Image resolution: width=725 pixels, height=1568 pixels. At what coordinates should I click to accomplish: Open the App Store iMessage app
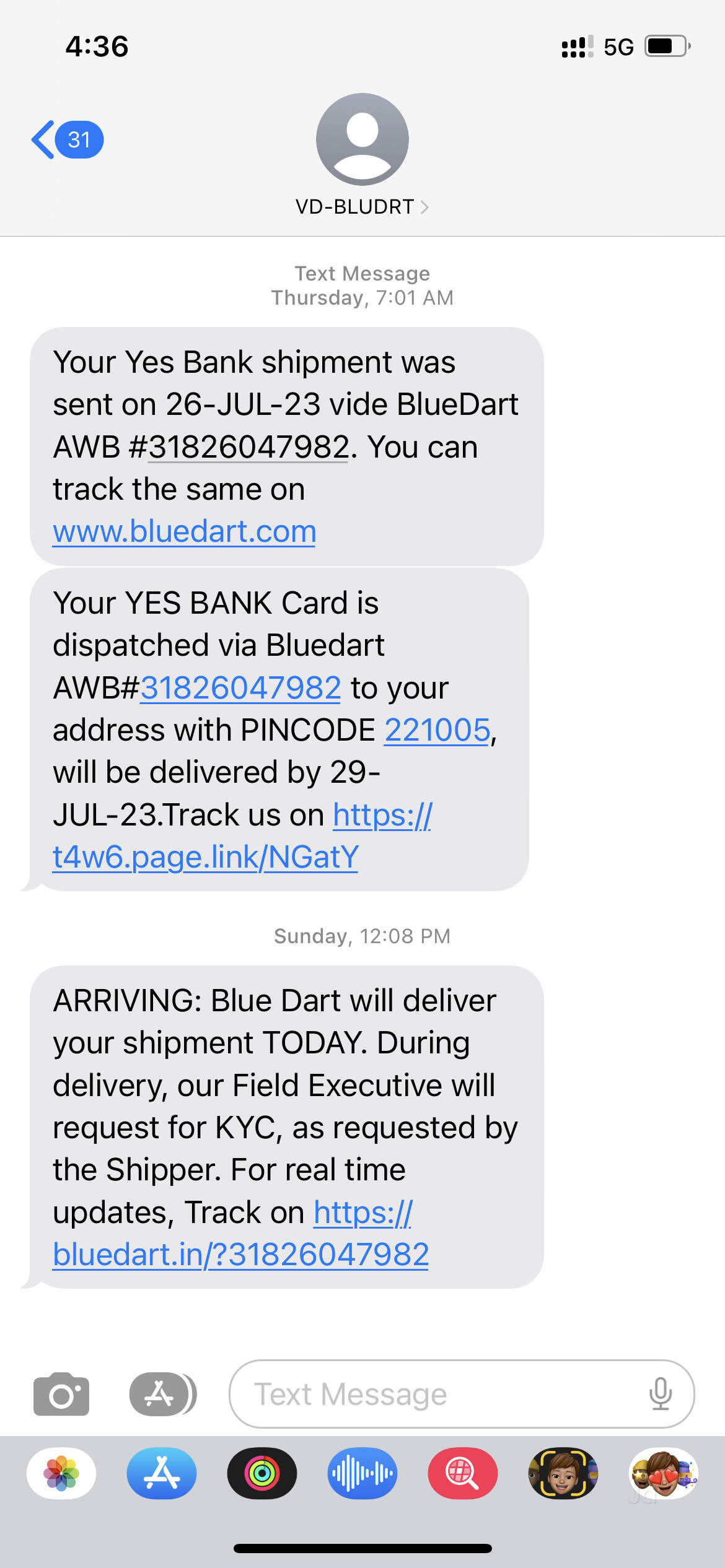pyautogui.click(x=162, y=1473)
